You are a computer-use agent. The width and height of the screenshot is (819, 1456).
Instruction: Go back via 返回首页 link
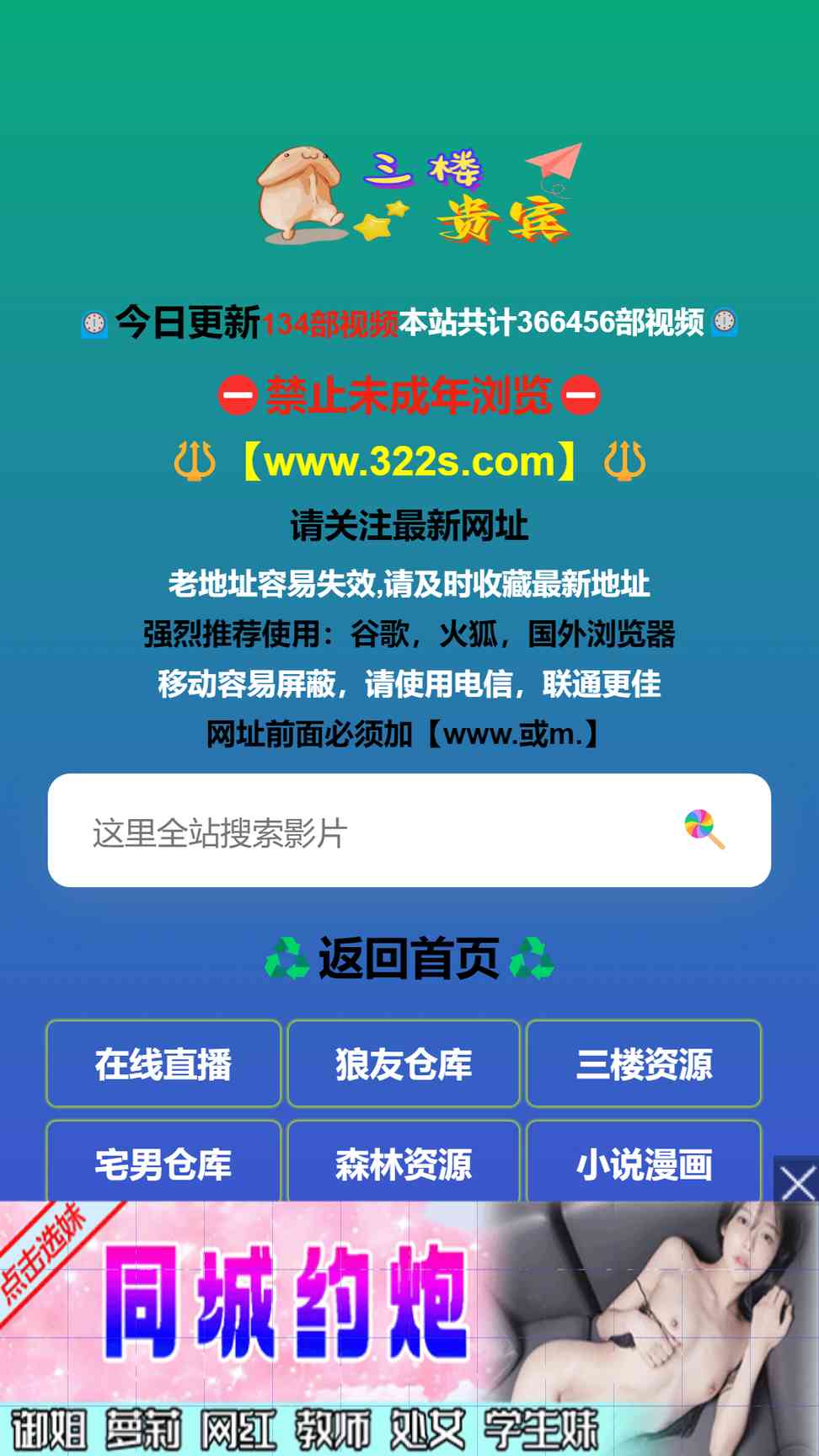pyautogui.click(x=409, y=958)
